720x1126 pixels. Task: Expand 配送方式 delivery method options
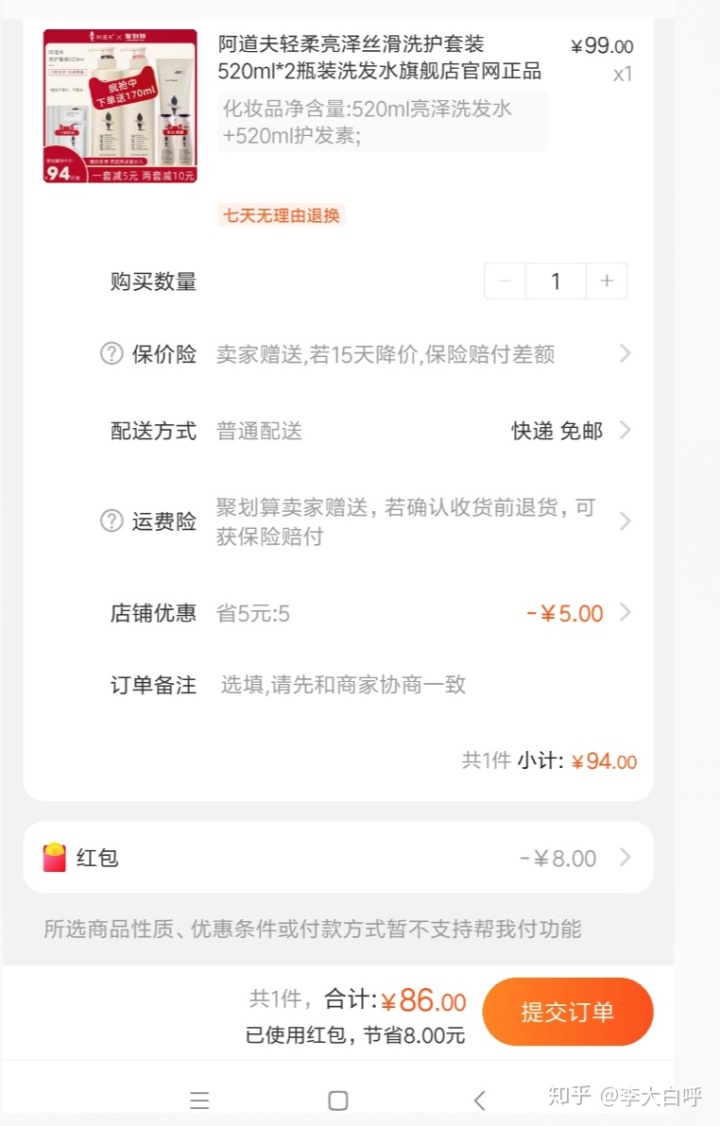pyautogui.click(x=624, y=431)
